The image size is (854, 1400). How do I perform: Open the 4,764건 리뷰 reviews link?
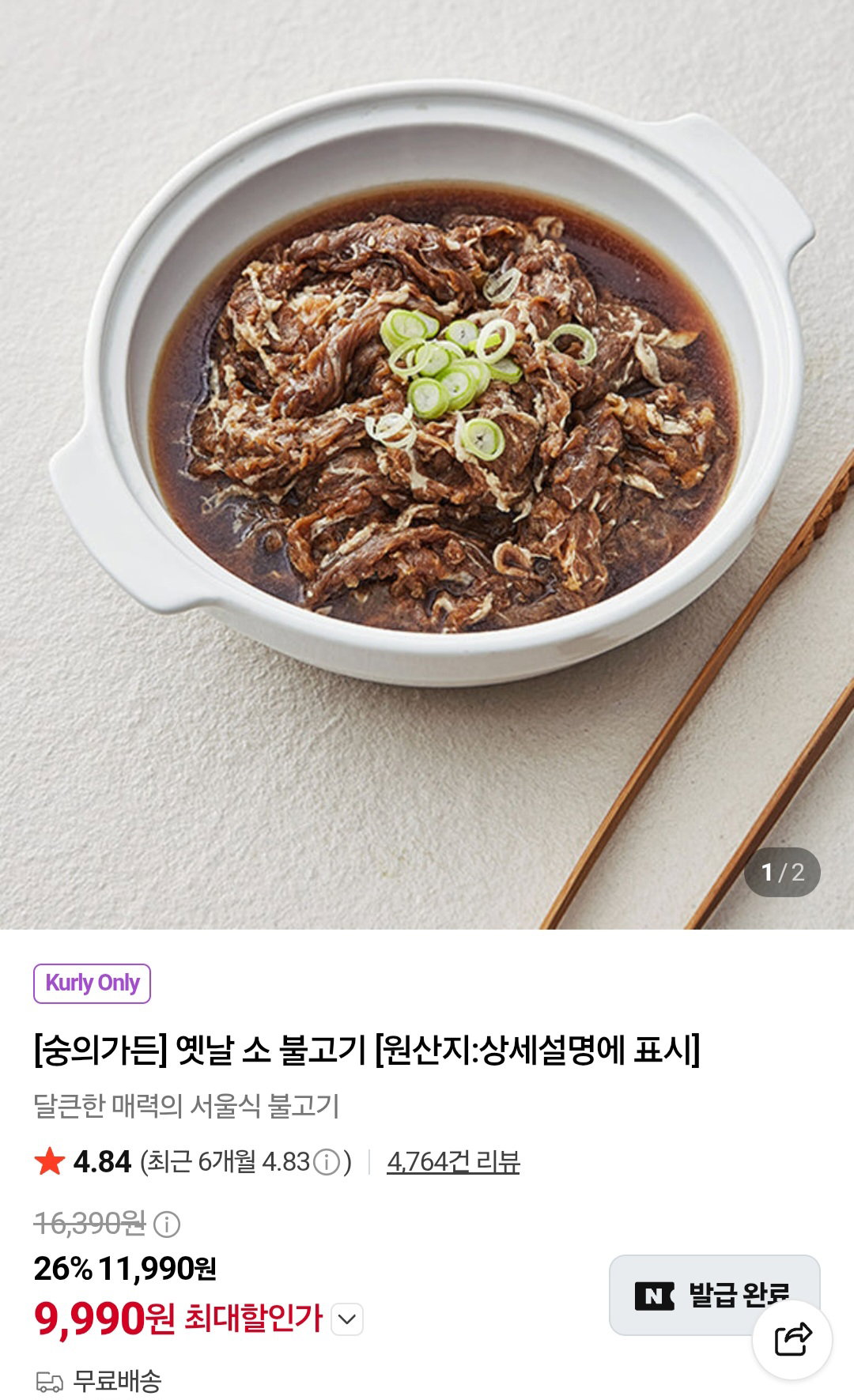[453, 1161]
